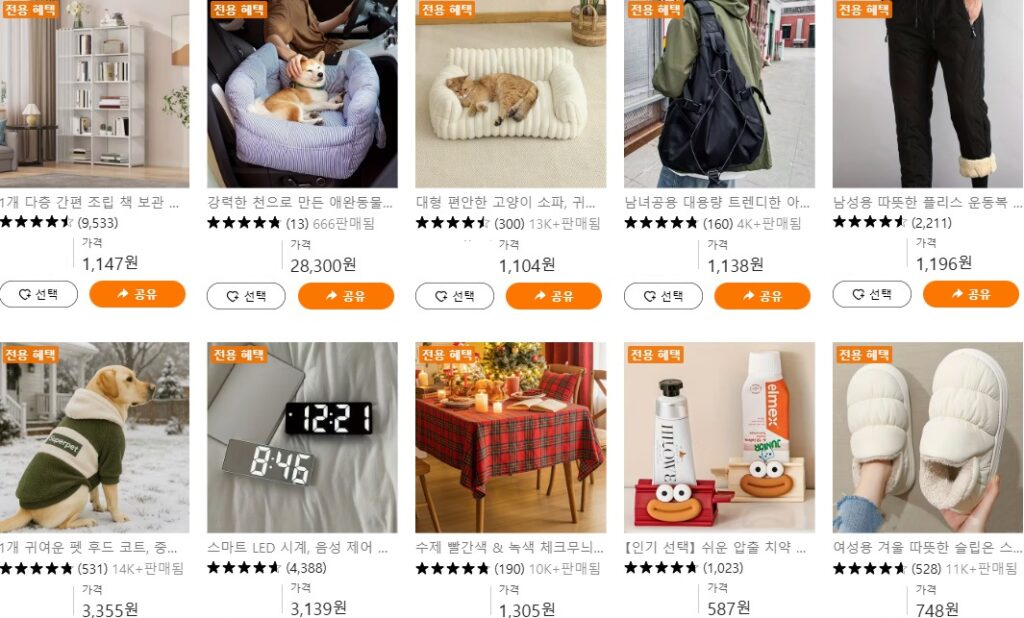
Task: Tap 선택 under the fleece pants
Action: [872, 295]
